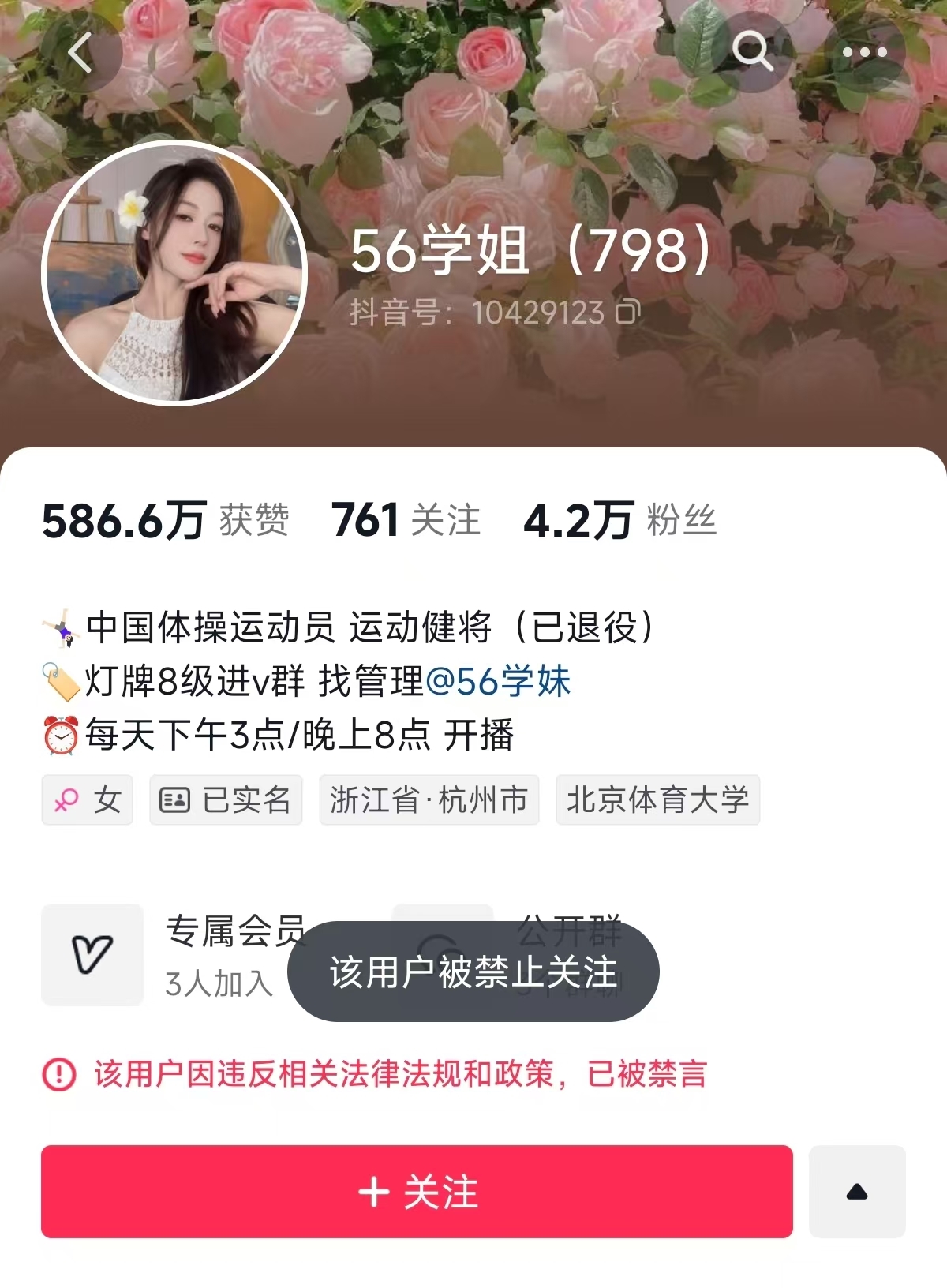Open the 4.2万 粉丝 followers list

pyautogui.click(x=619, y=521)
